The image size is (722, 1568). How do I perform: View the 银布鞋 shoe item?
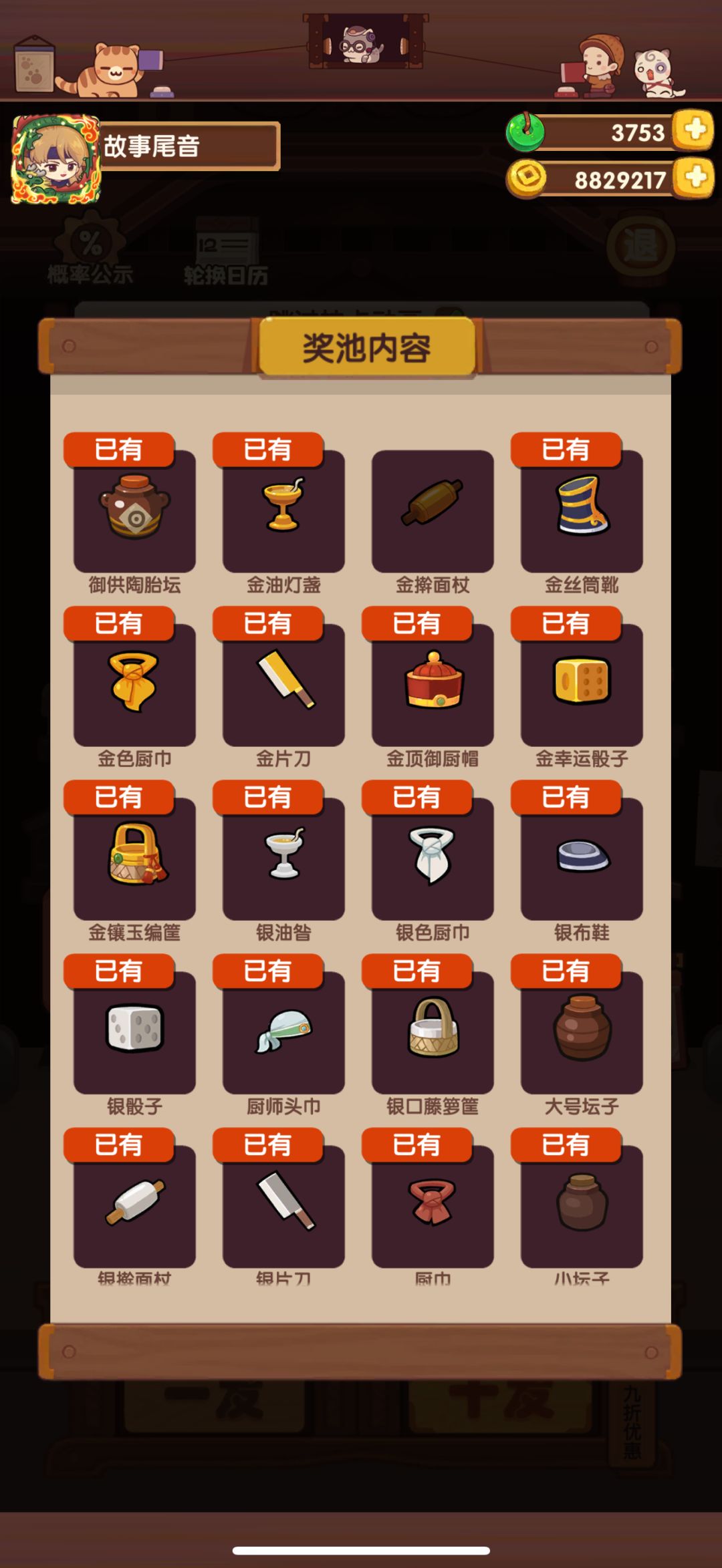[x=582, y=858]
